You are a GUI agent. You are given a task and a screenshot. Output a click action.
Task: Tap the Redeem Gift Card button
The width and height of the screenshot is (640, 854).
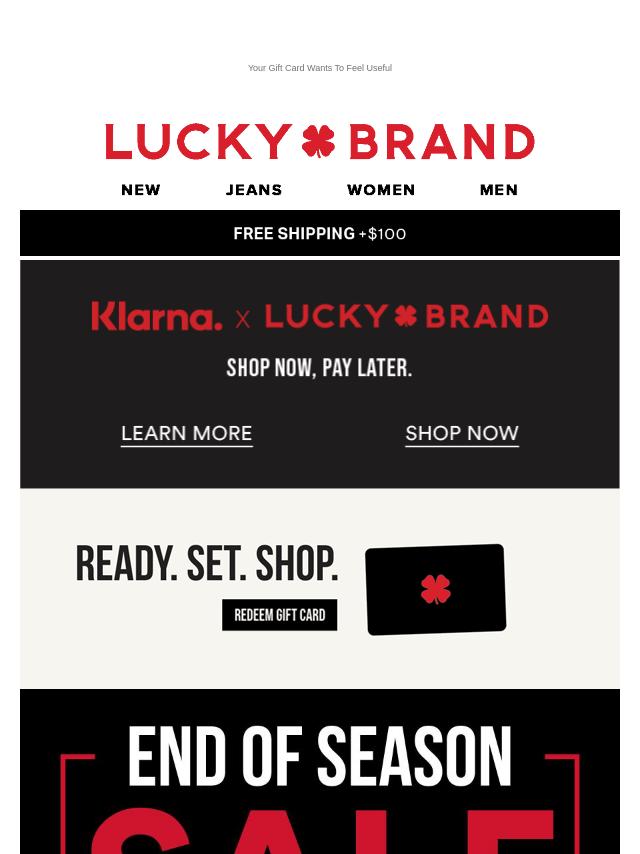280,615
